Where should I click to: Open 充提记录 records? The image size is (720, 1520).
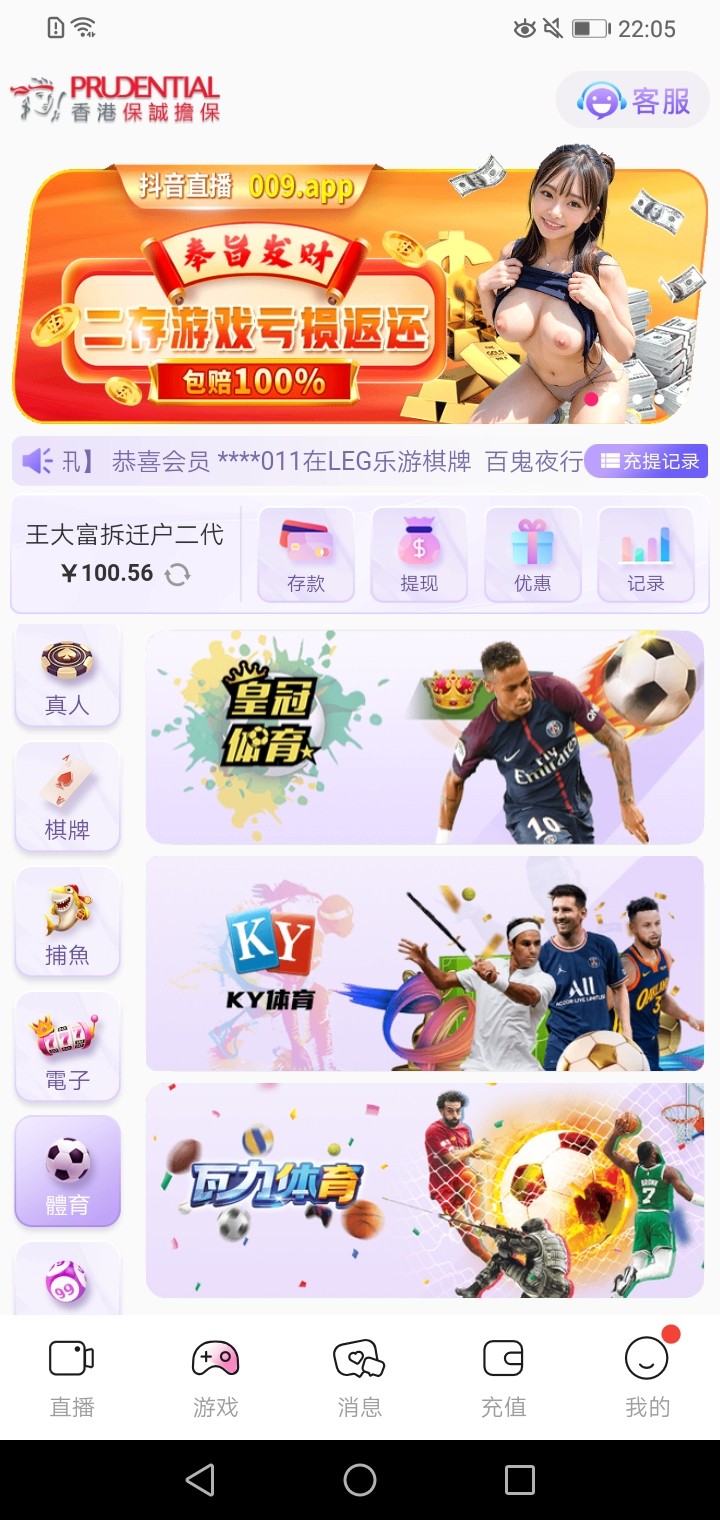coord(647,461)
